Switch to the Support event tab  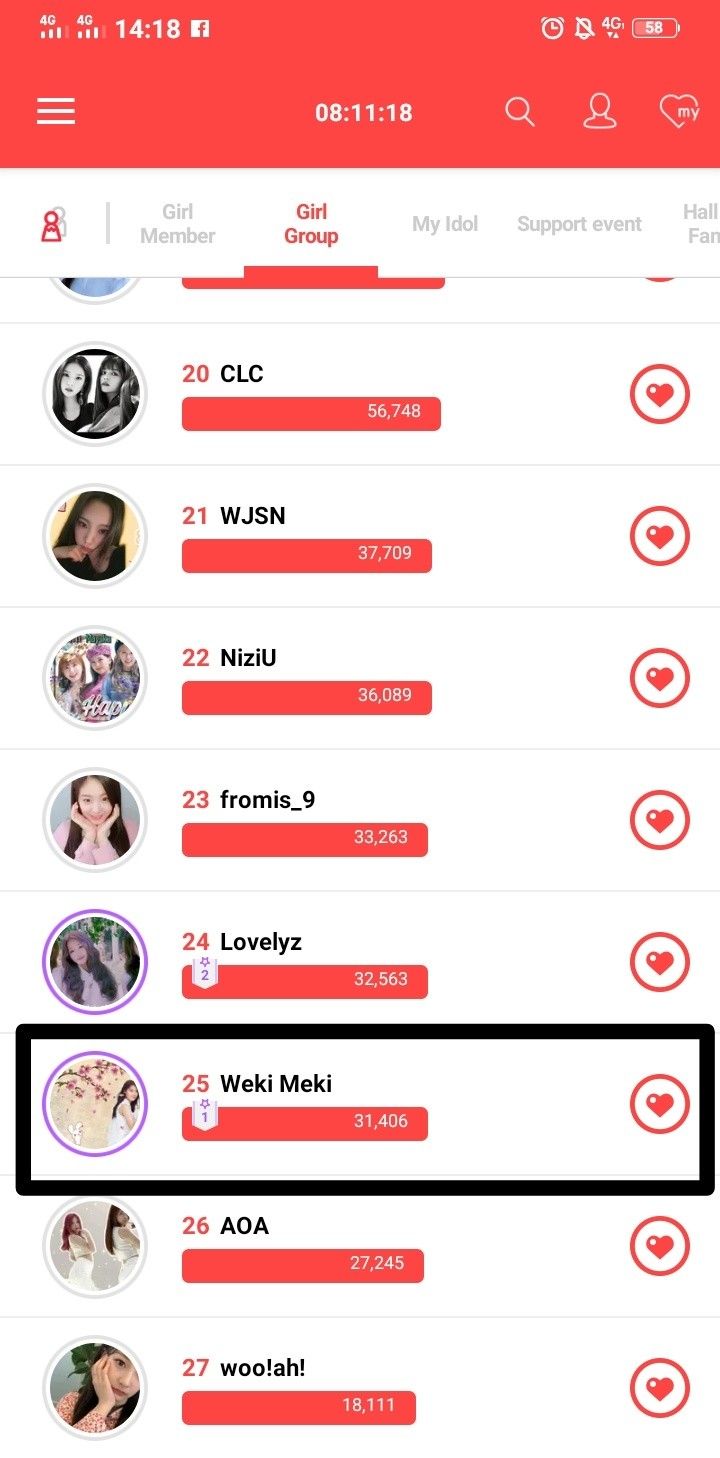579,224
